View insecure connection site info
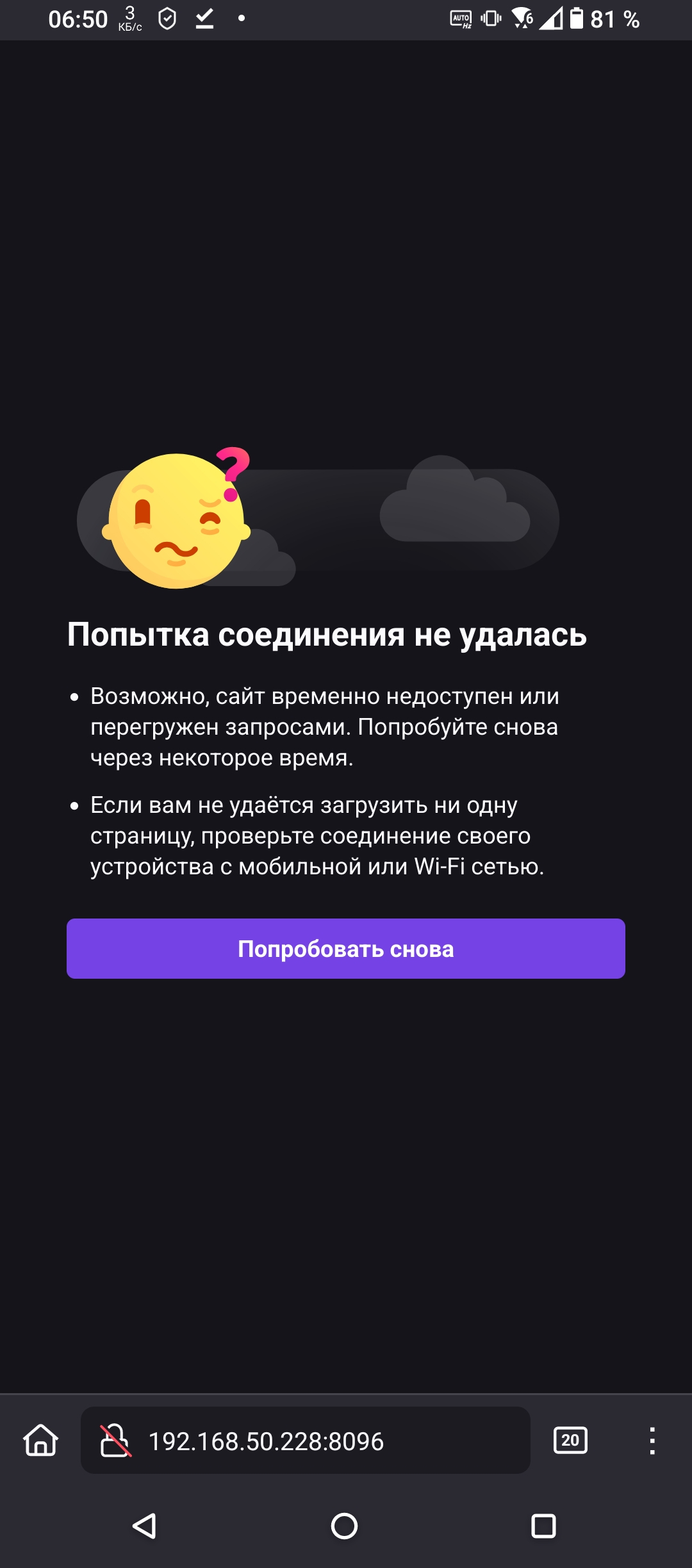This screenshot has height=1568, width=692. 115,1441
